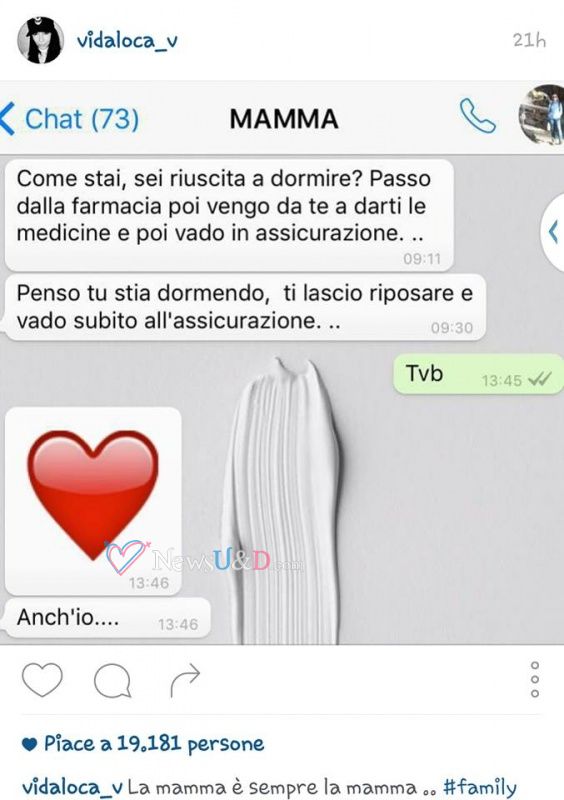Open comments with the speech bubble icon
The height and width of the screenshot is (800, 564).
[x=113, y=680]
